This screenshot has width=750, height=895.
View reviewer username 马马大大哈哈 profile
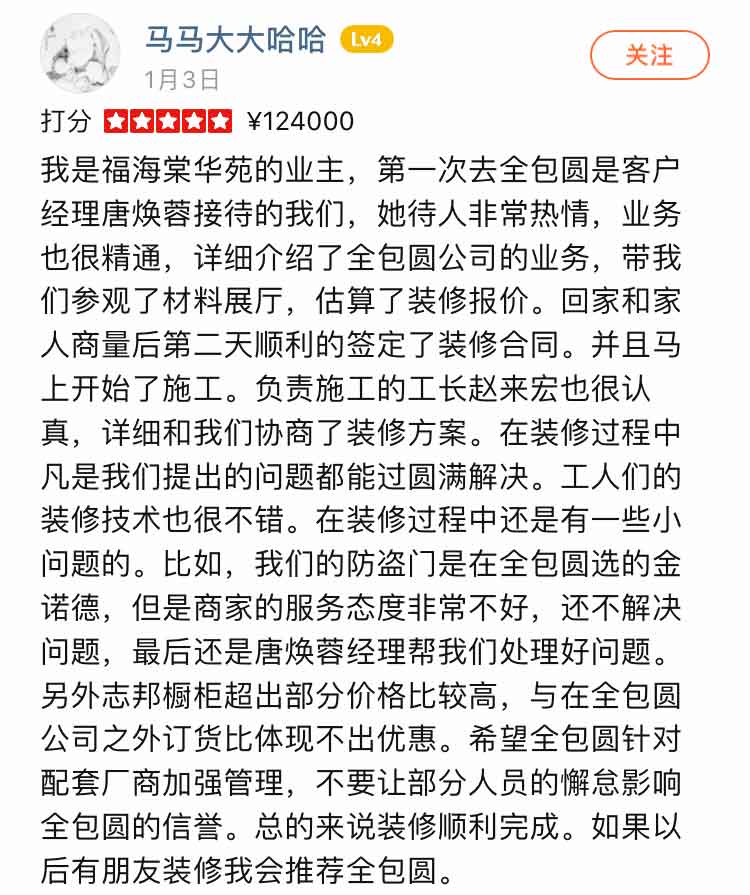tap(236, 40)
